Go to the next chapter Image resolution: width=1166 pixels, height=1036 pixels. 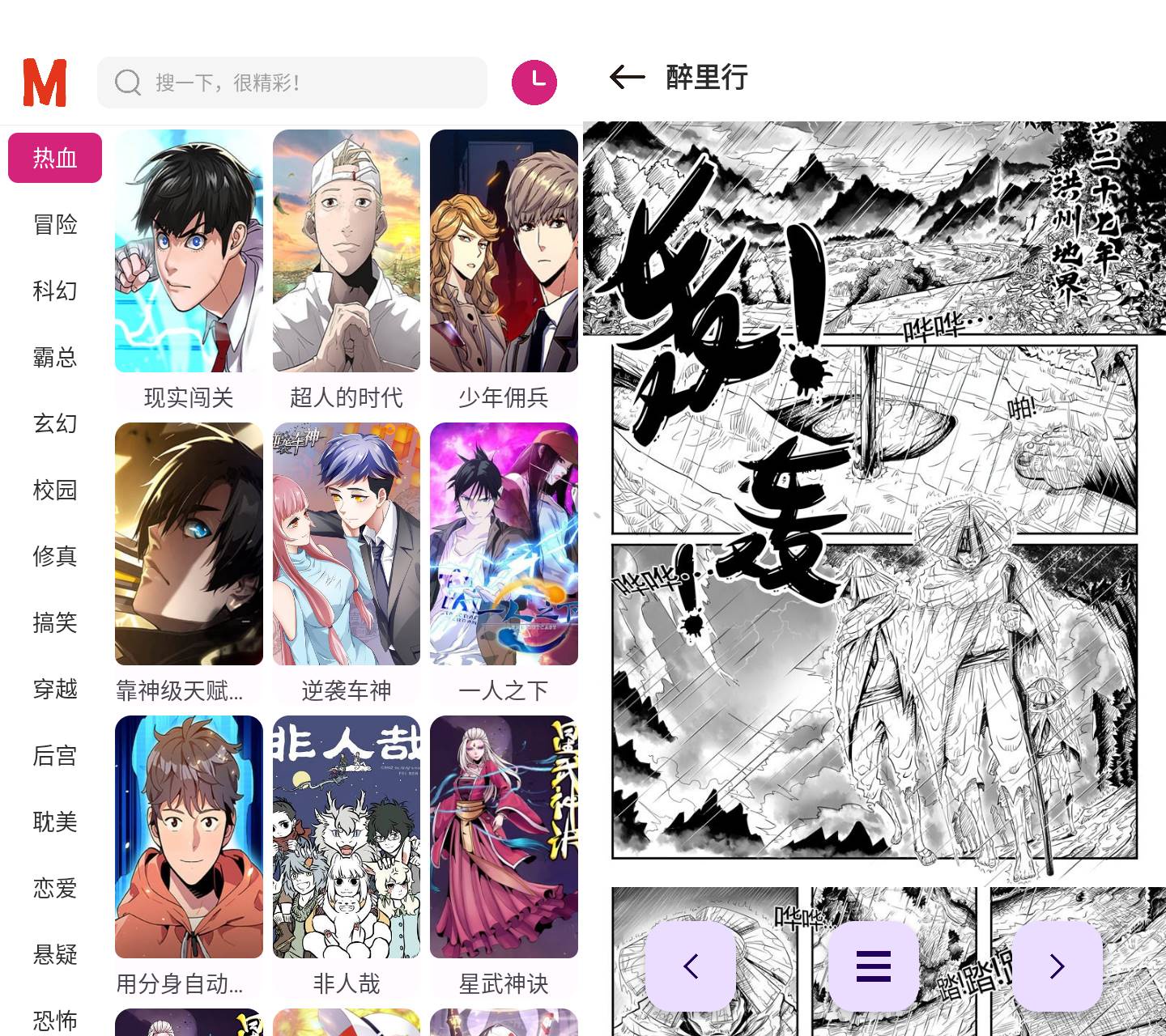1057,966
